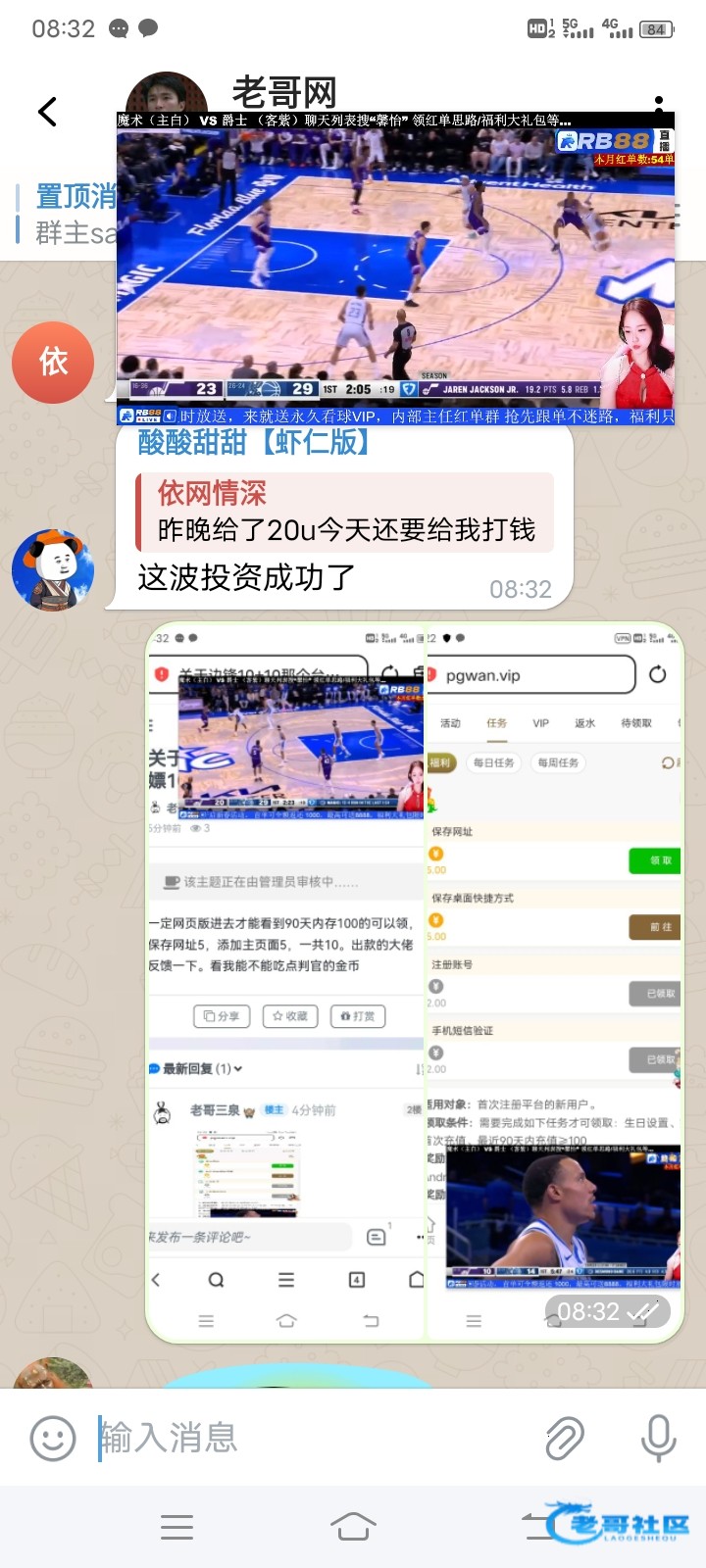This screenshot has height=1568, width=706.
Task: Record a voice message with the microphone
Action: click(x=658, y=1439)
